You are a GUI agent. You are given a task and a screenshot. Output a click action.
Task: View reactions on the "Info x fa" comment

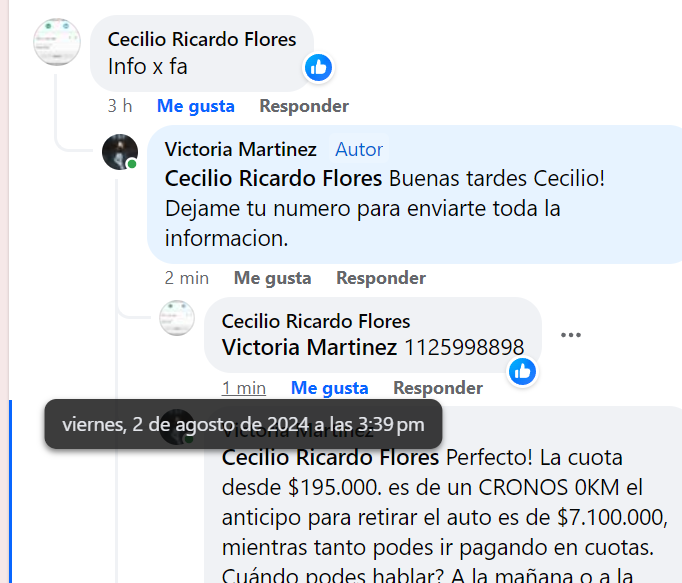(319, 68)
